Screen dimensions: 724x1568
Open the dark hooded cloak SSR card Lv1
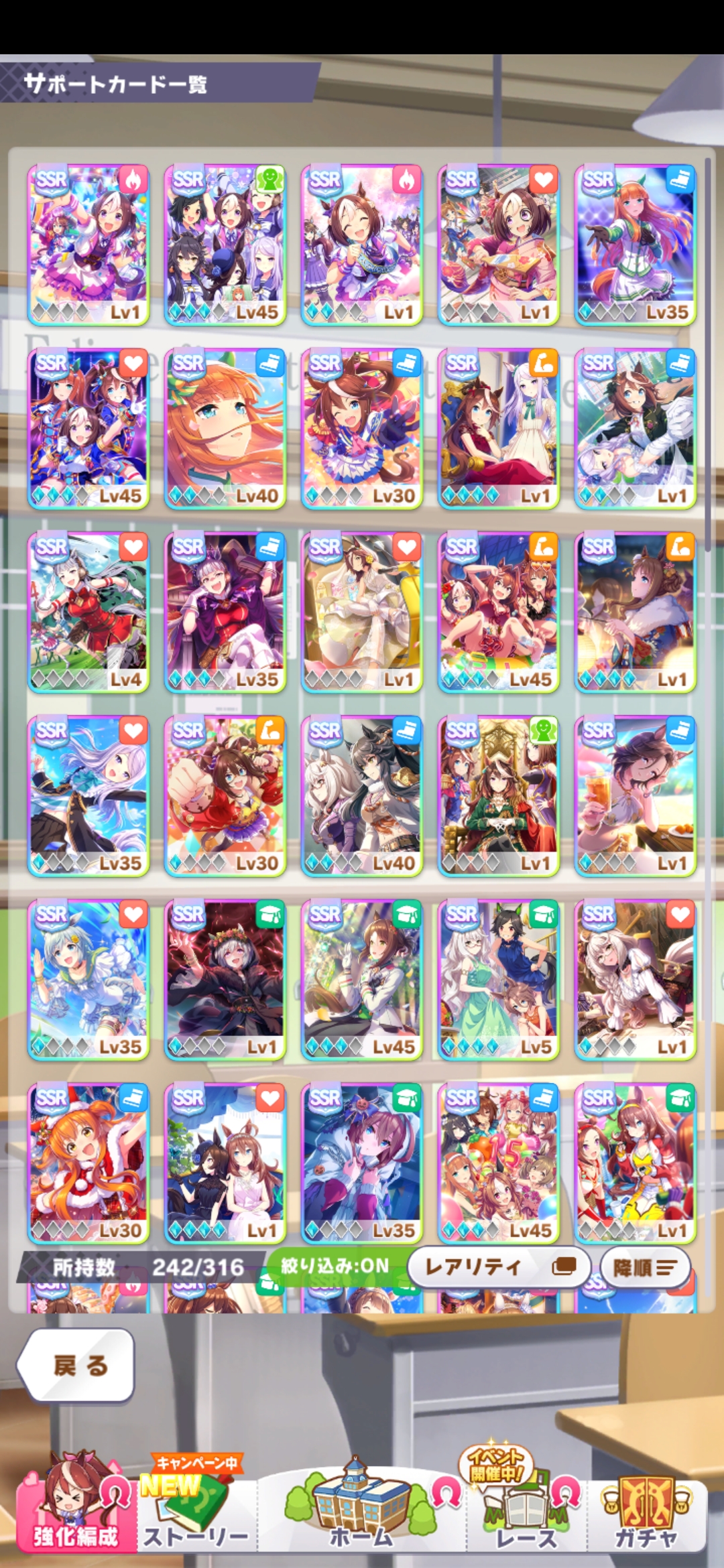(225, 978)
